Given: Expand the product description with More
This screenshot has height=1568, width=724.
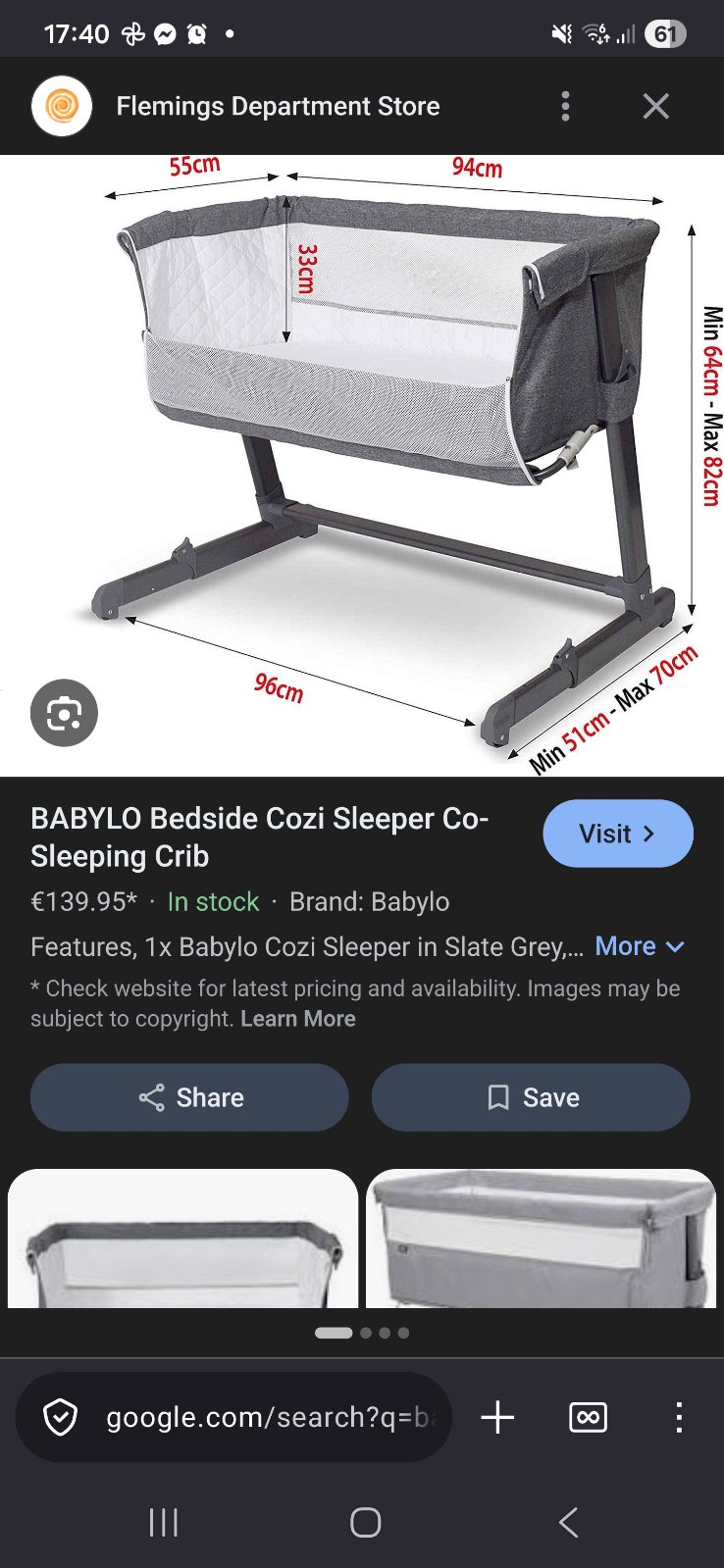Looking at the screenshot, I should pyautogui.click(x=639, y=946).
